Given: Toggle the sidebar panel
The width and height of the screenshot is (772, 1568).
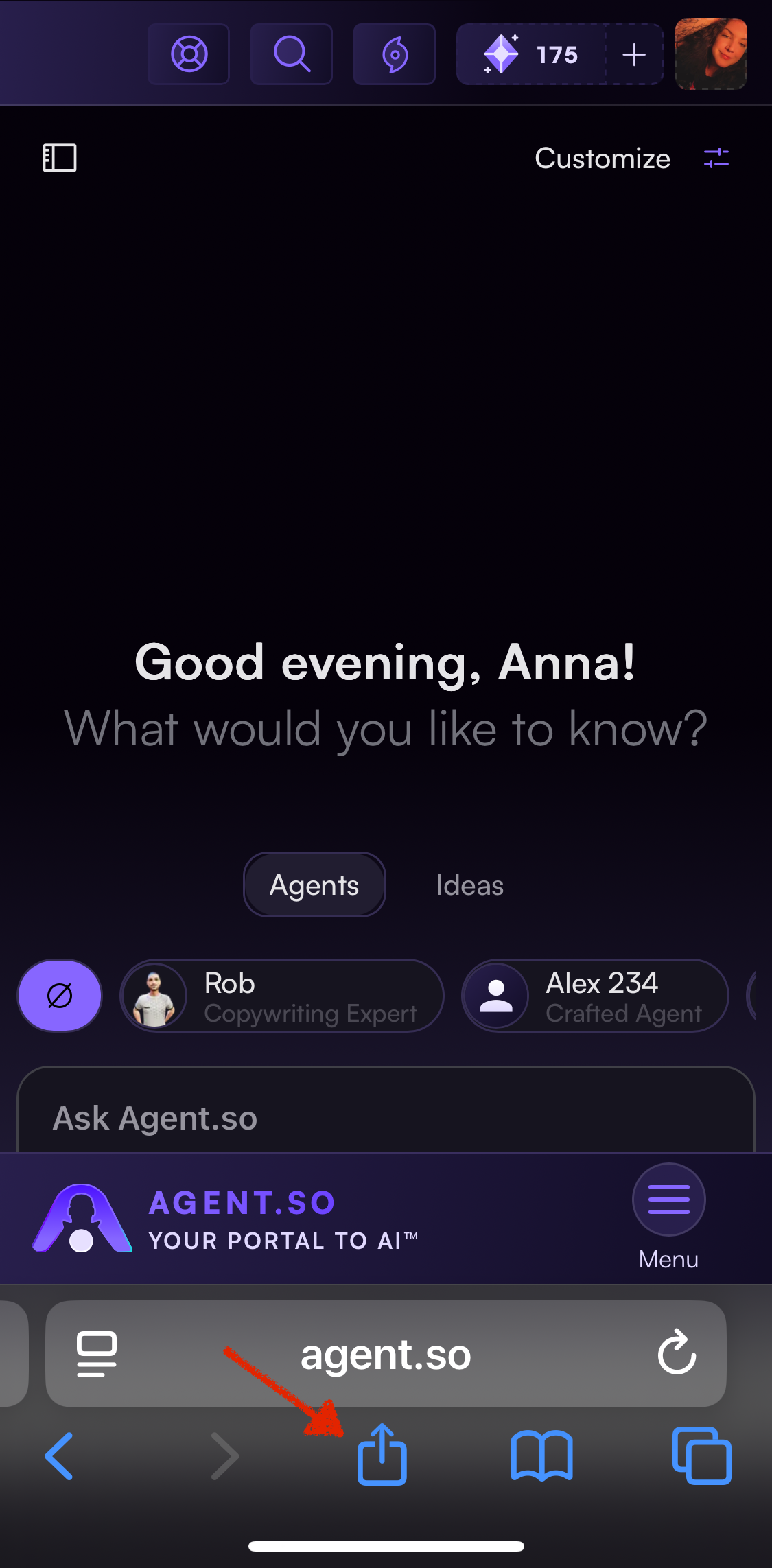Looking at the screenshot, I should point(60,158).
